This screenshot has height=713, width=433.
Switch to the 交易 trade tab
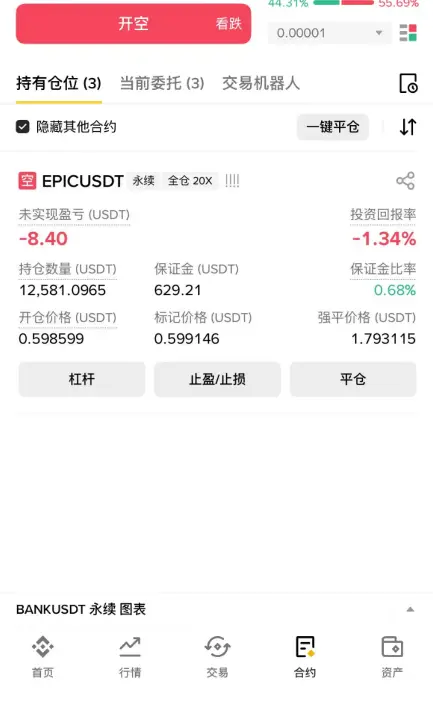(x=217, y=657)
